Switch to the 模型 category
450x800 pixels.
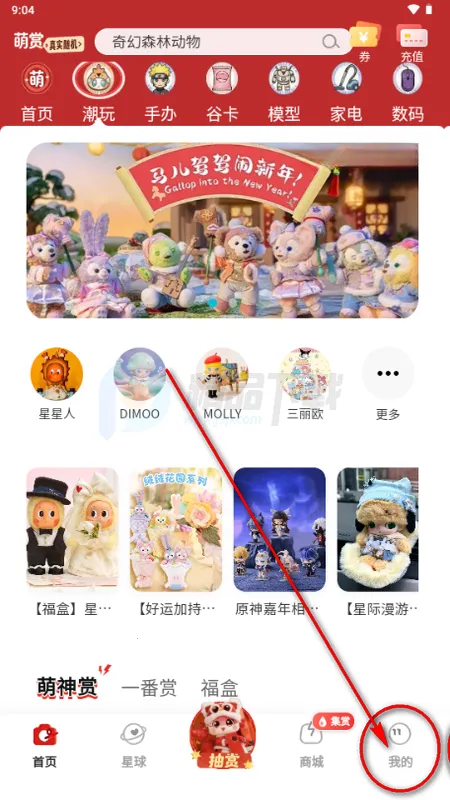(284, 92)
